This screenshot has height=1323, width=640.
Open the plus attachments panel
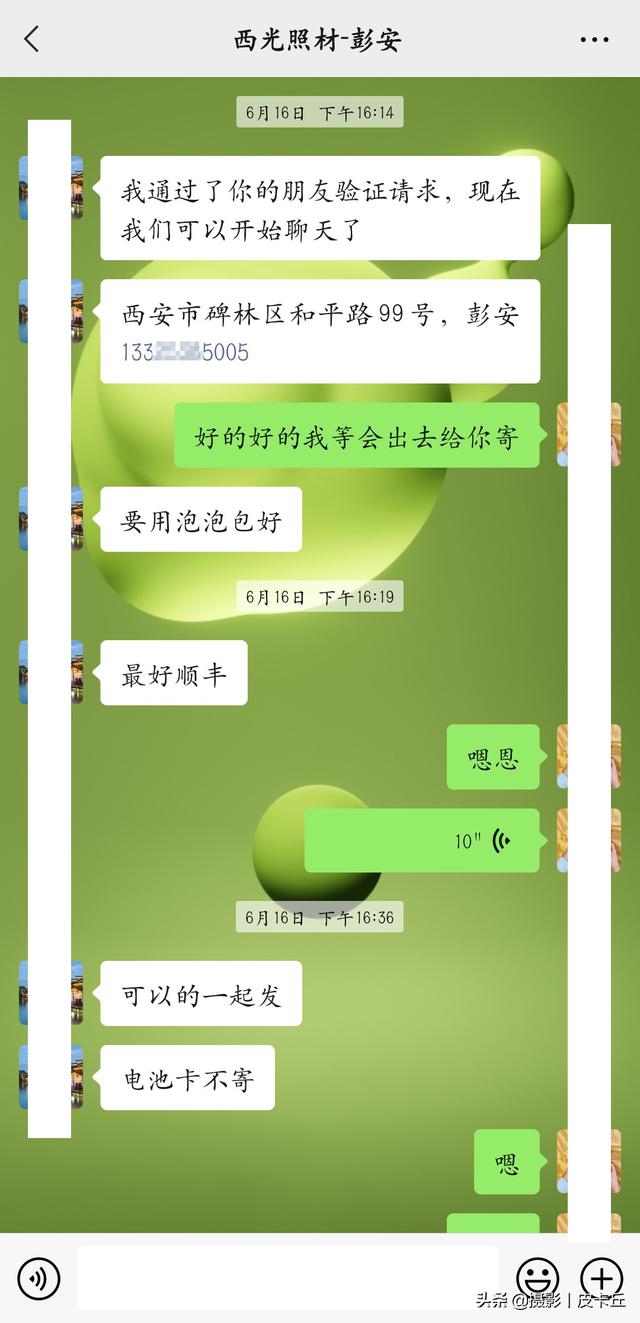[x=601, y=1278]
